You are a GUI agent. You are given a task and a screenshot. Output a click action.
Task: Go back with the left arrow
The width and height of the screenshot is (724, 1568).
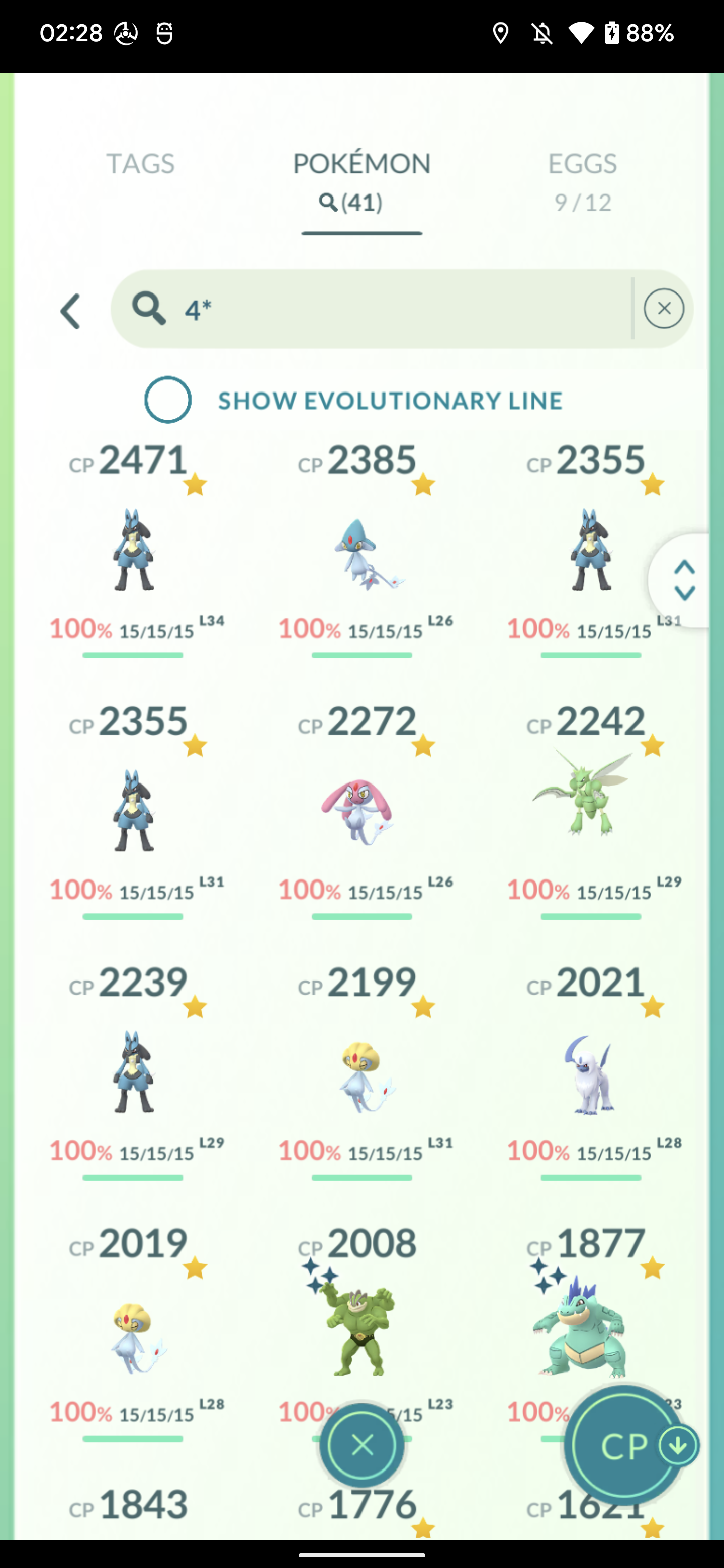pyautogui.click(x=70, y=311)
